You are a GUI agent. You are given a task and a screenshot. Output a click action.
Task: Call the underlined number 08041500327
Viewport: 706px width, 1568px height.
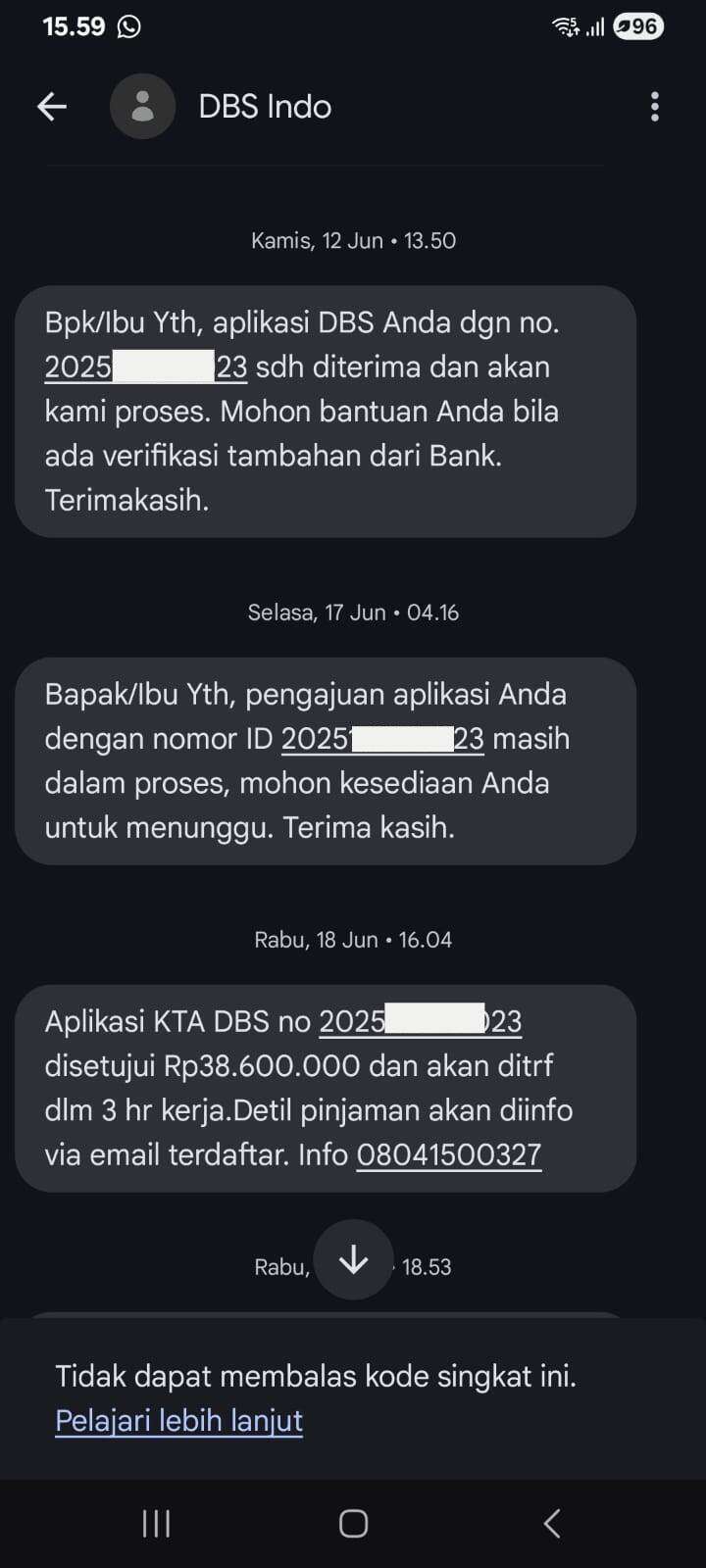449,1155
